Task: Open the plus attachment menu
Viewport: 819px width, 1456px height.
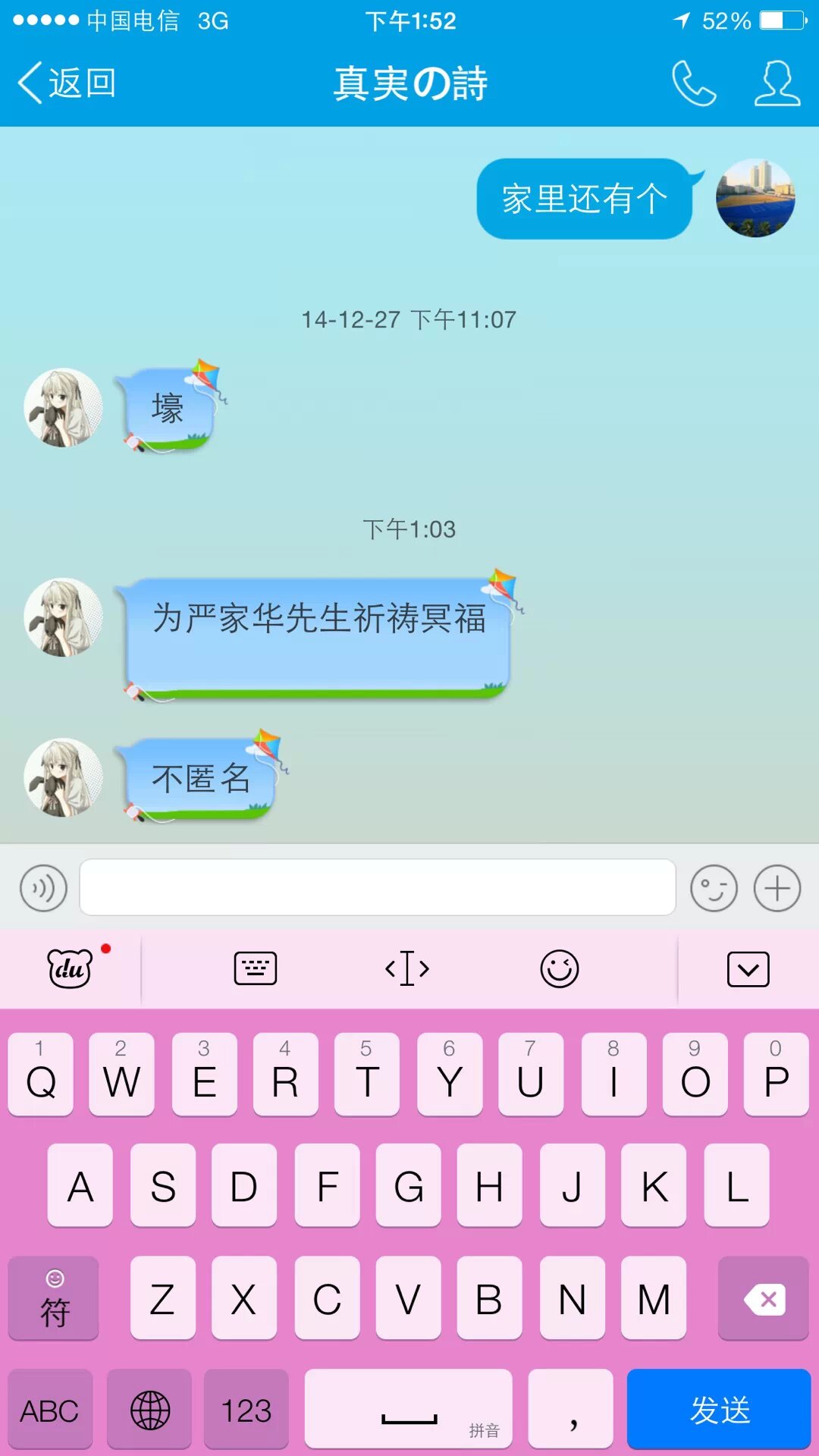Action: pos(777,888)
